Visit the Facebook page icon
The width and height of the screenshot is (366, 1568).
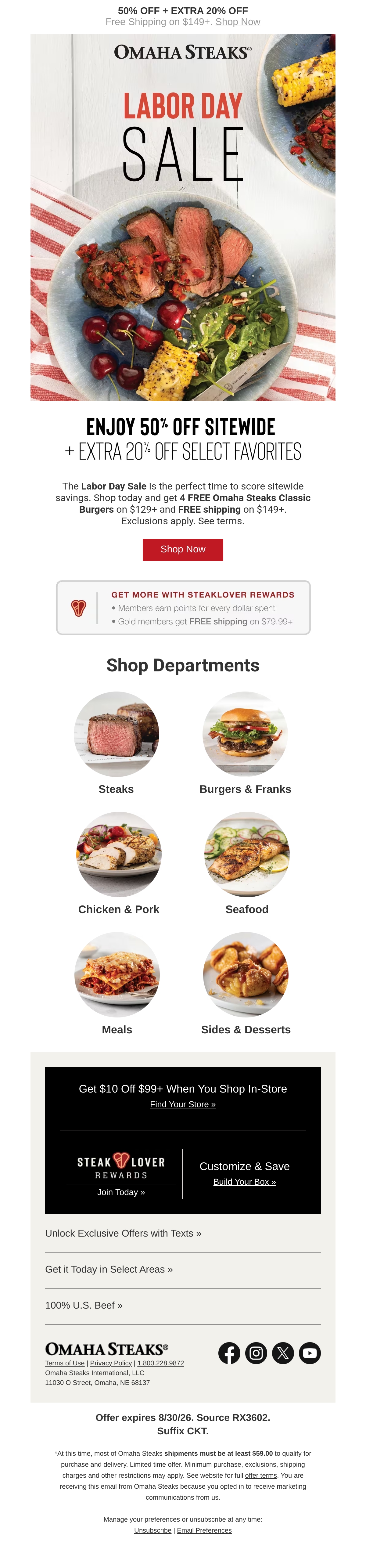click(x=229, y=1353)
